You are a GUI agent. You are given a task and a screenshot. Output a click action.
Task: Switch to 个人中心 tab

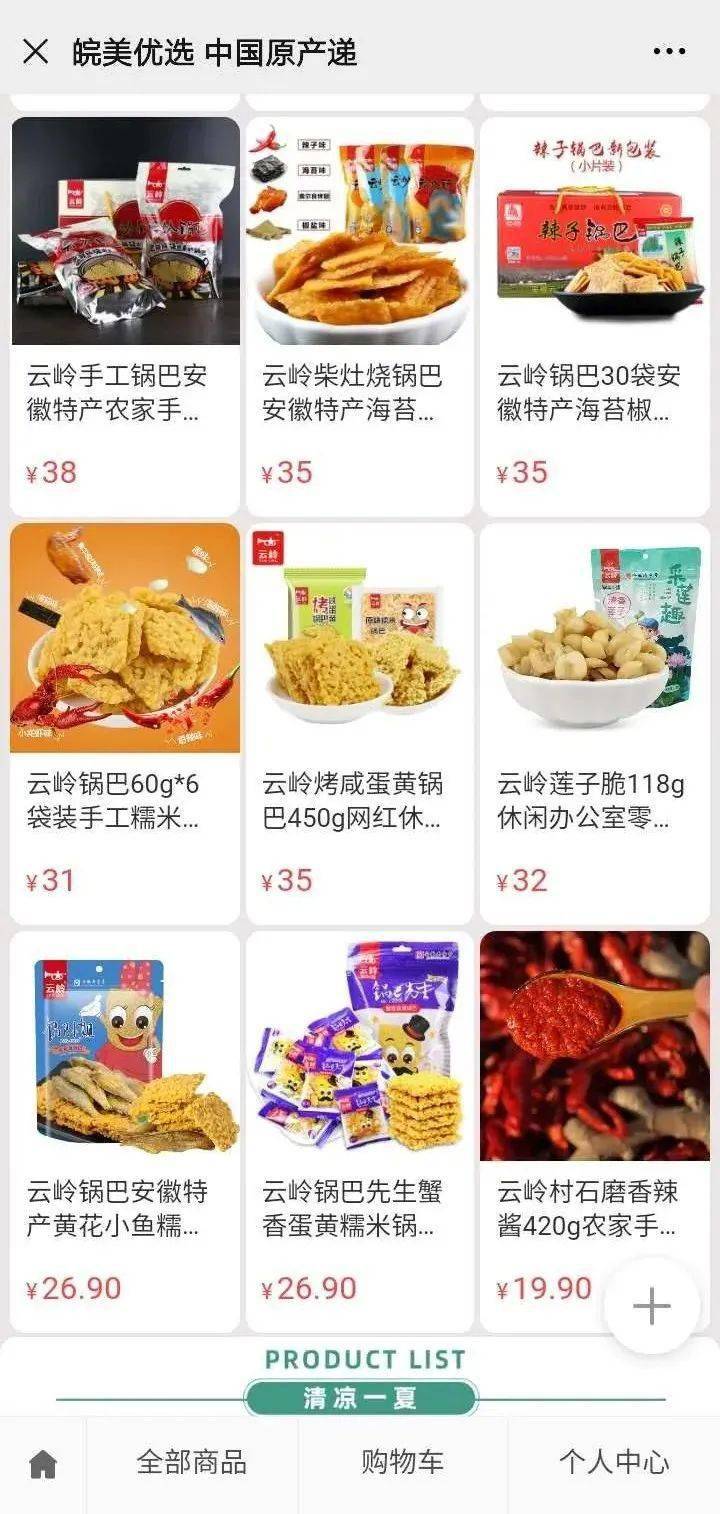(614, 1464)
